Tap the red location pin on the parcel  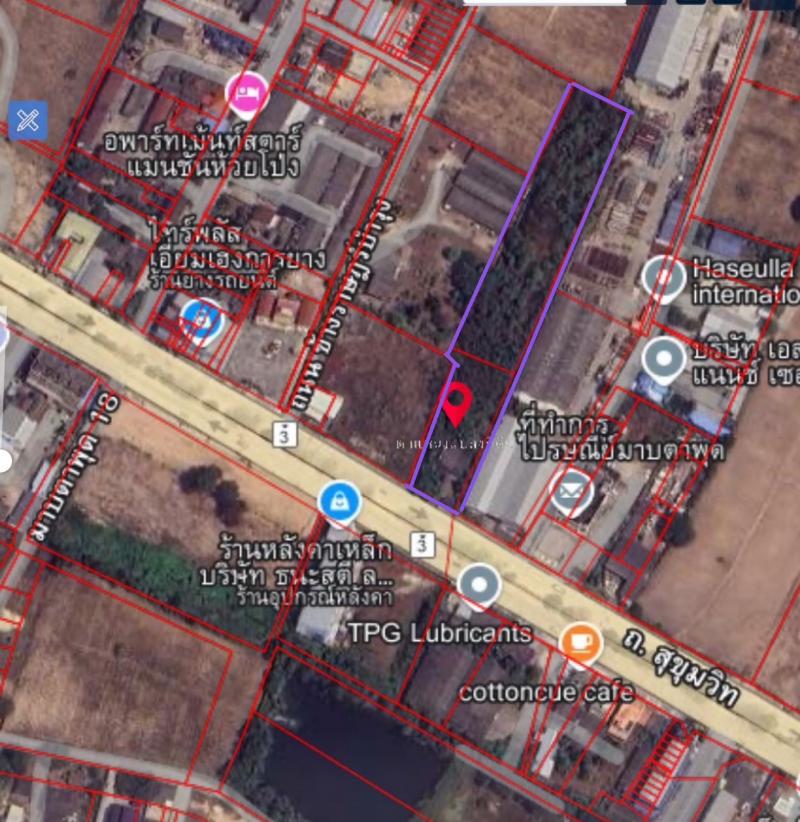pyautogui.click(x=456, y=404)
